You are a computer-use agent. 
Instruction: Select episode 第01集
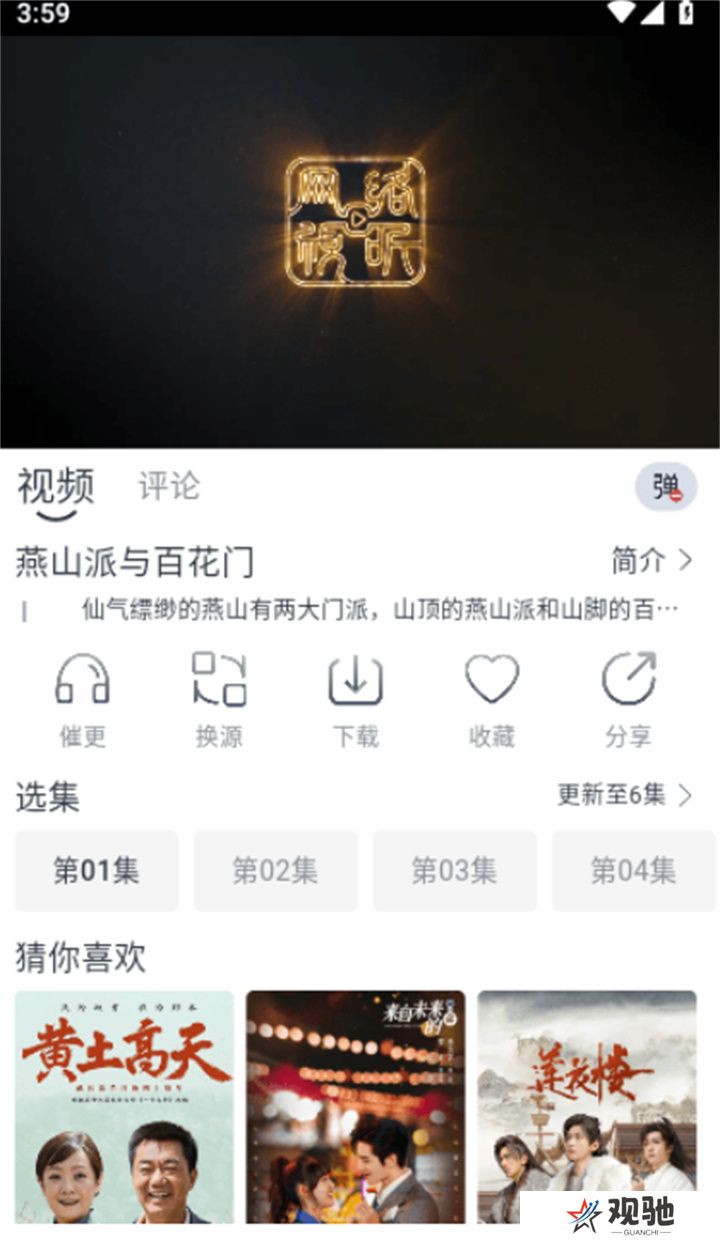click(96, 871)
